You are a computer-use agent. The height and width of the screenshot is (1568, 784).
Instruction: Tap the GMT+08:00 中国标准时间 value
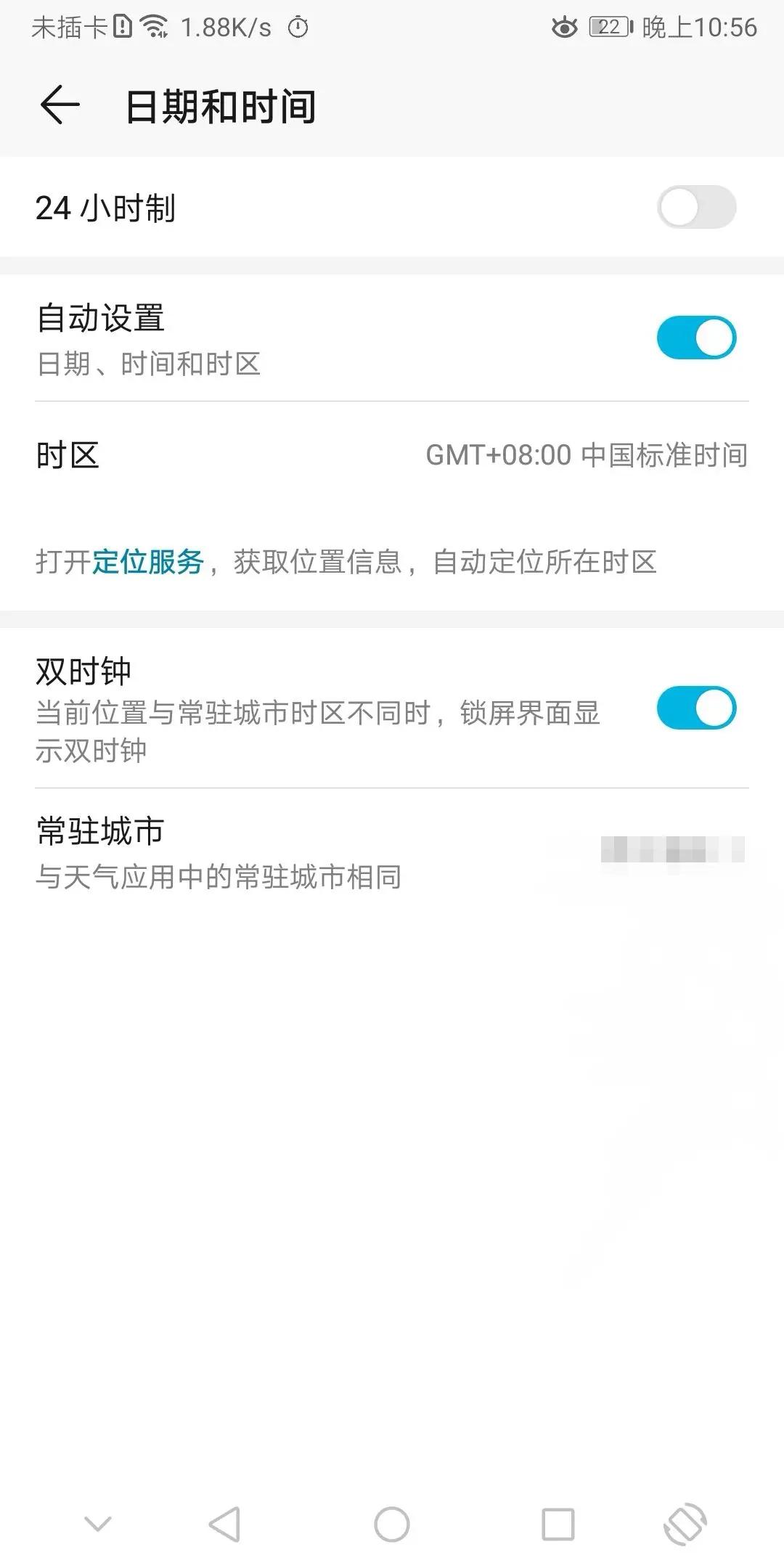click(x=587, y=457)
